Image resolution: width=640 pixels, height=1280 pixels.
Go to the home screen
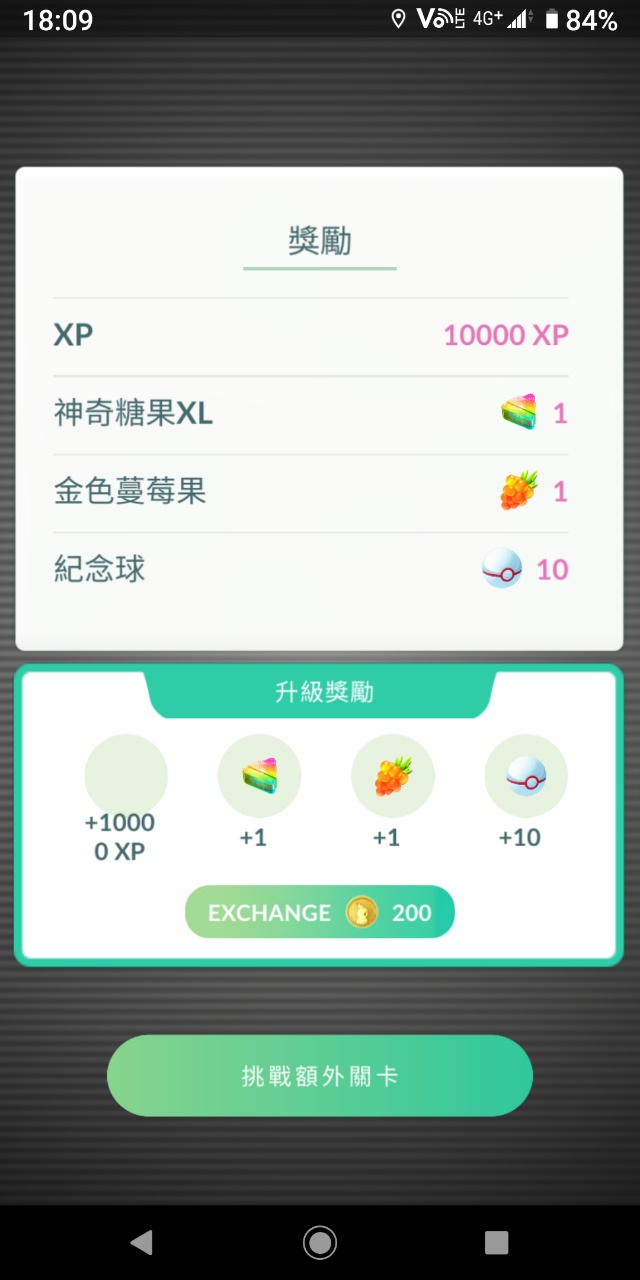[320, 1242]
